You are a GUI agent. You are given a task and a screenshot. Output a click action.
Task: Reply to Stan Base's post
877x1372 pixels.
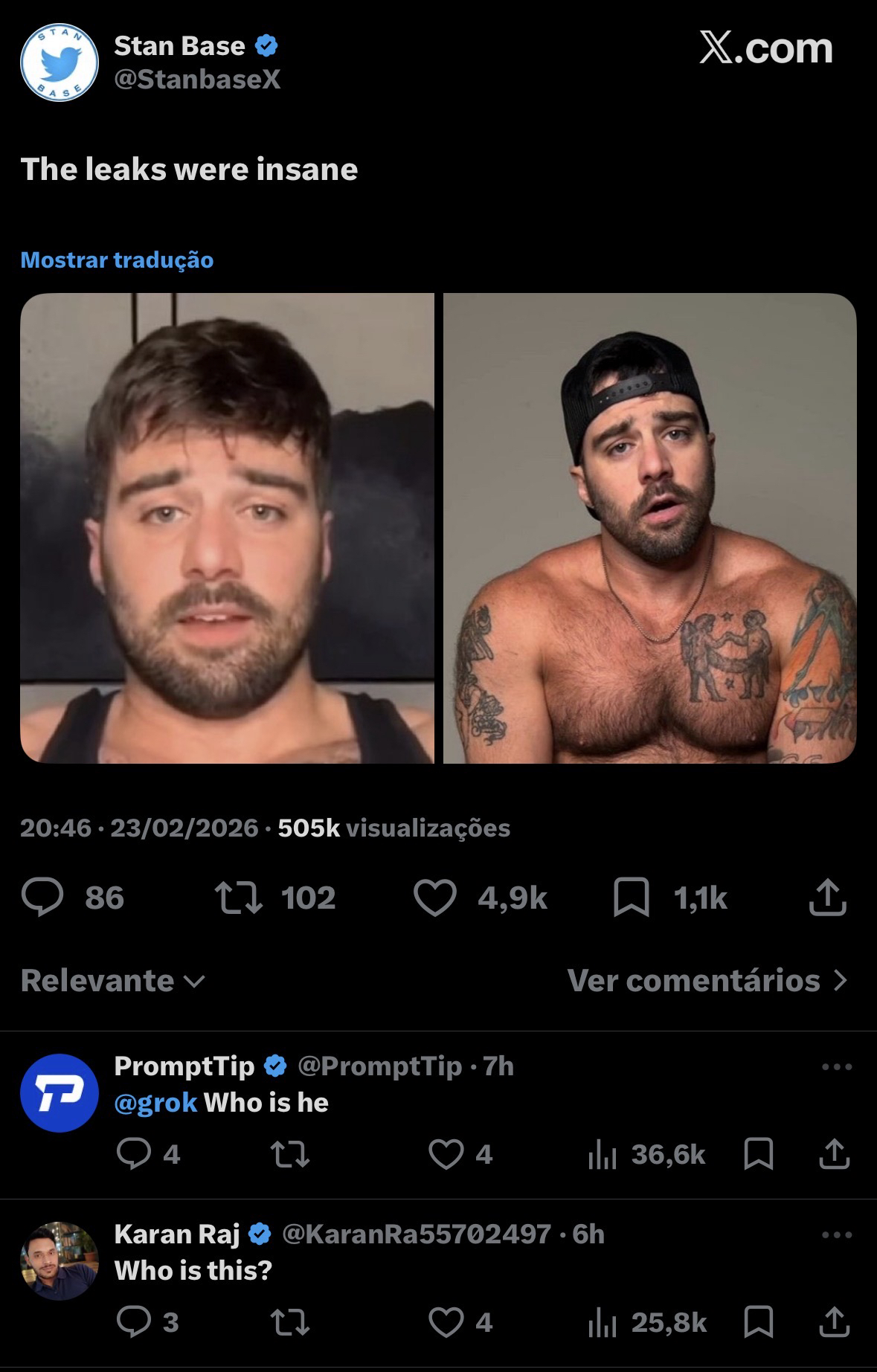pyautogui.click(x=42, y=897)
